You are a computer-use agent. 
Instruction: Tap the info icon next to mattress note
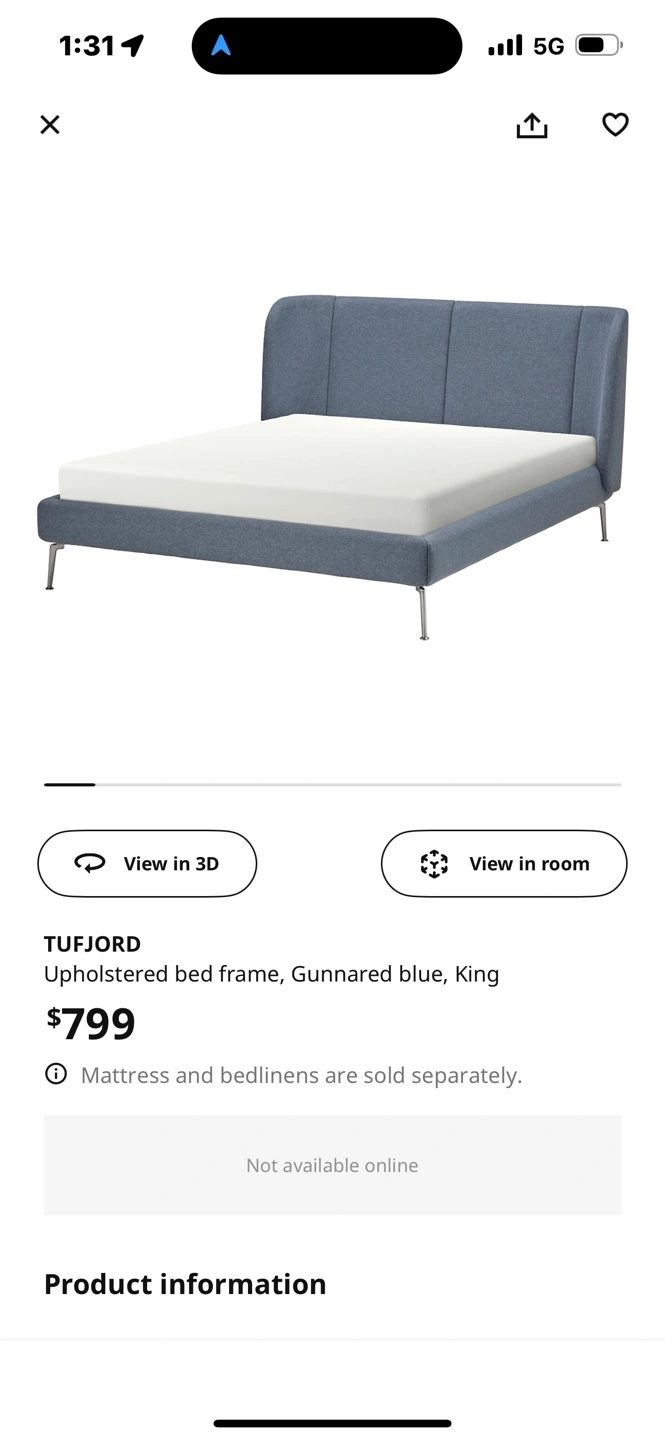[x=56, y=1075]
